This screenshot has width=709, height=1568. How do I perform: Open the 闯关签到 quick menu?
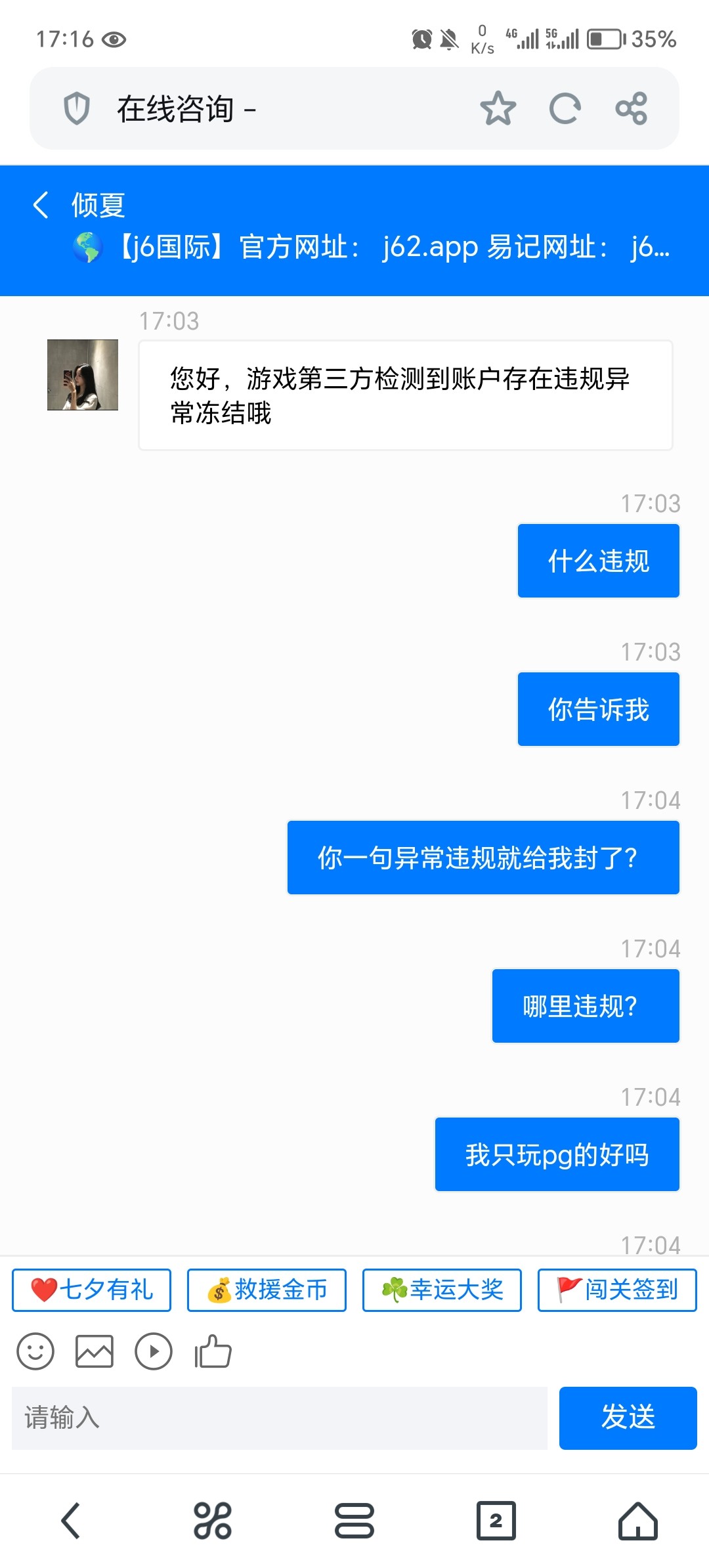tap(616, 1289)
